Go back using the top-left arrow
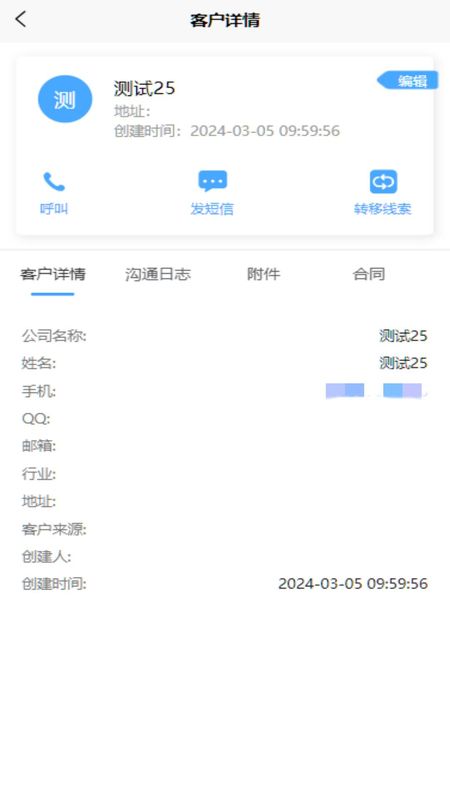 (x=20, y=19)
